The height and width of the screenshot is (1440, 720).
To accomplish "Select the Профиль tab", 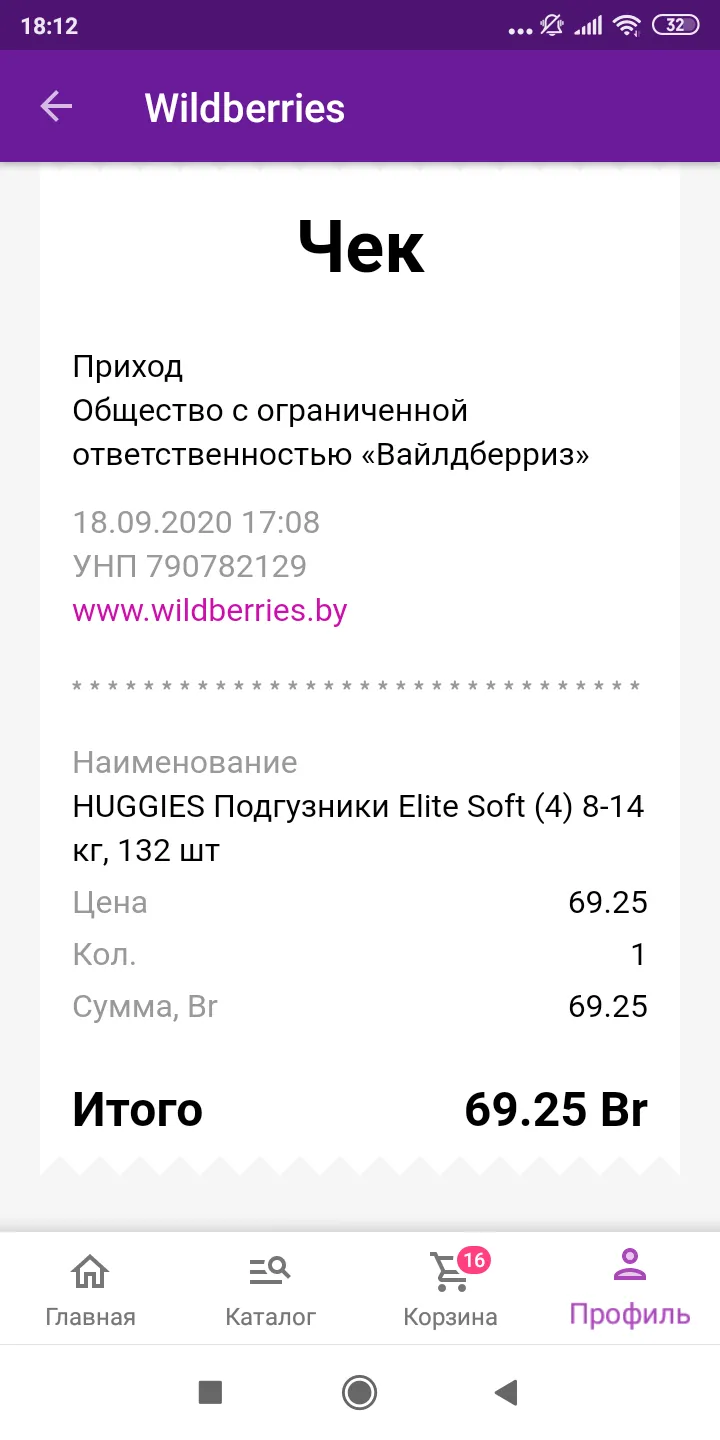I will tap(630, 1289).
